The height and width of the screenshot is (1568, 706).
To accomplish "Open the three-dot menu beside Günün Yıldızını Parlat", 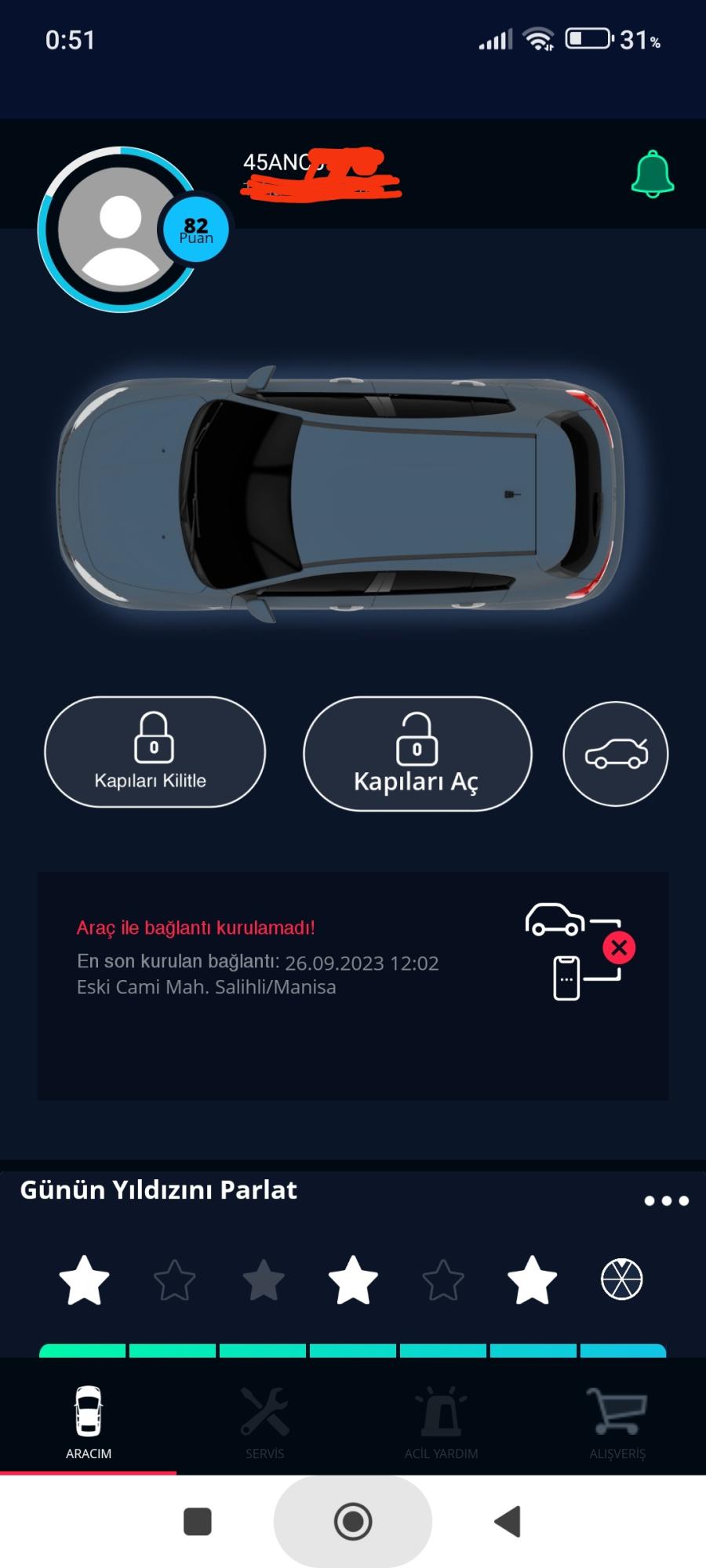I will coord(666,1200).
